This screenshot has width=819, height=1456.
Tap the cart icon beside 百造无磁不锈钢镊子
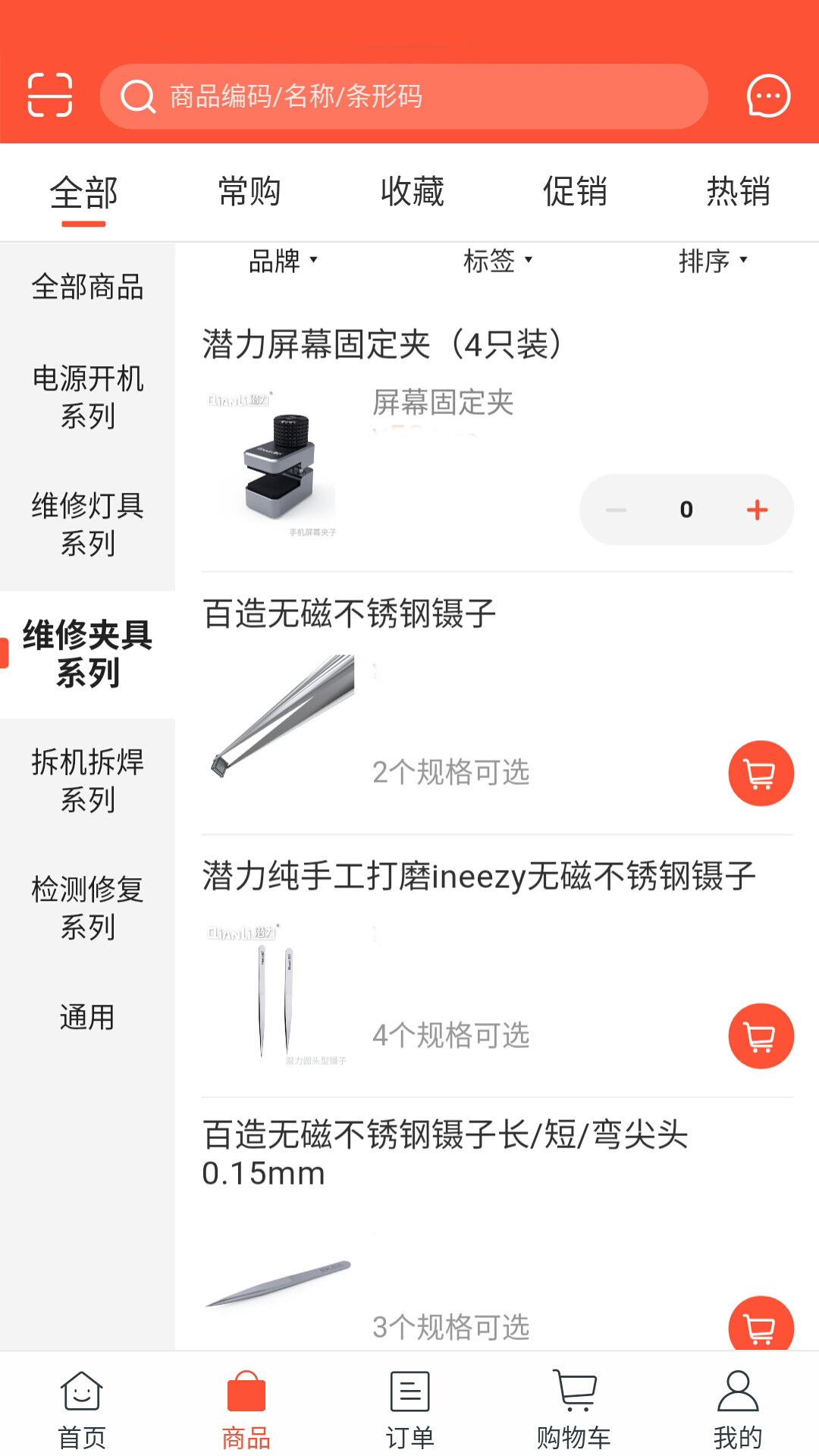coord(761,773)
